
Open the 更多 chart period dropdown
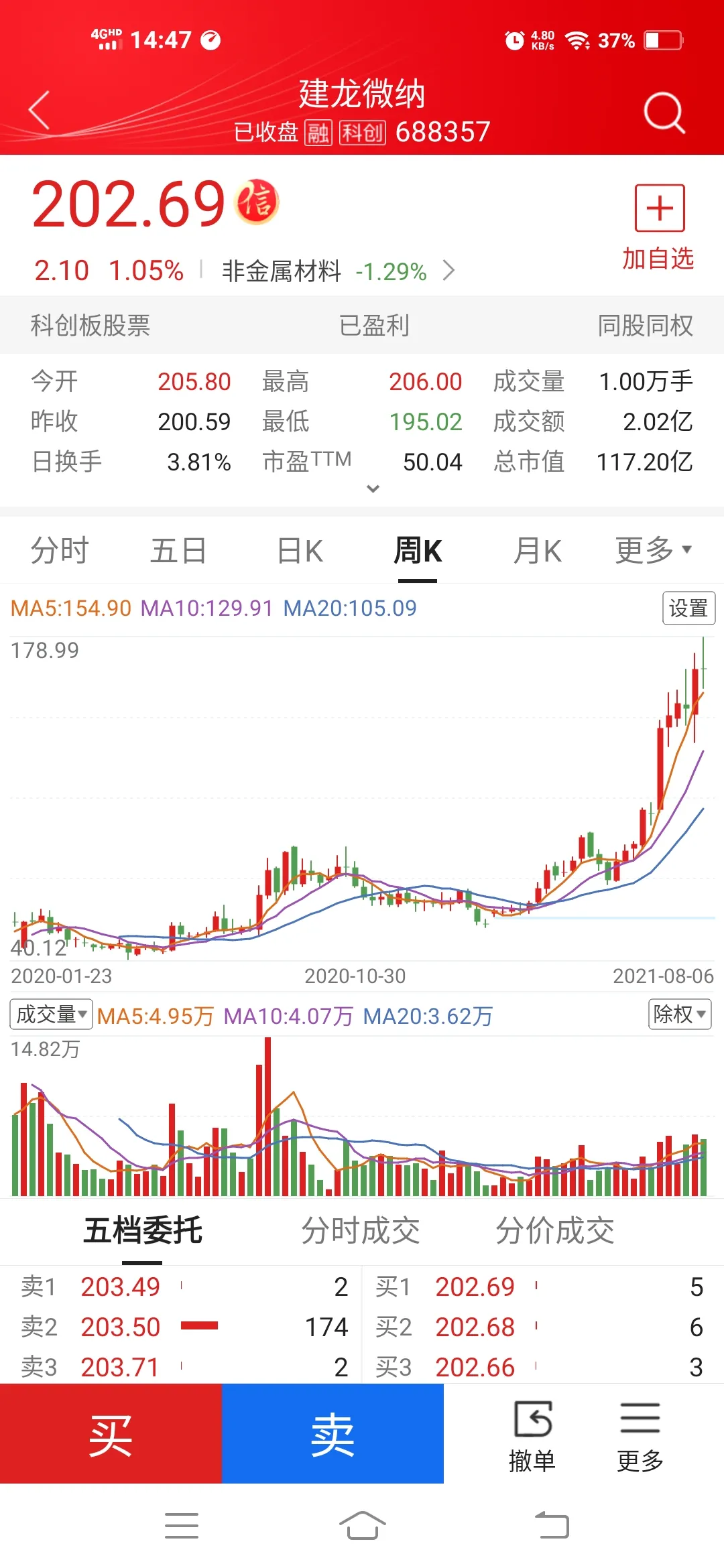click(x=653, y=551)
